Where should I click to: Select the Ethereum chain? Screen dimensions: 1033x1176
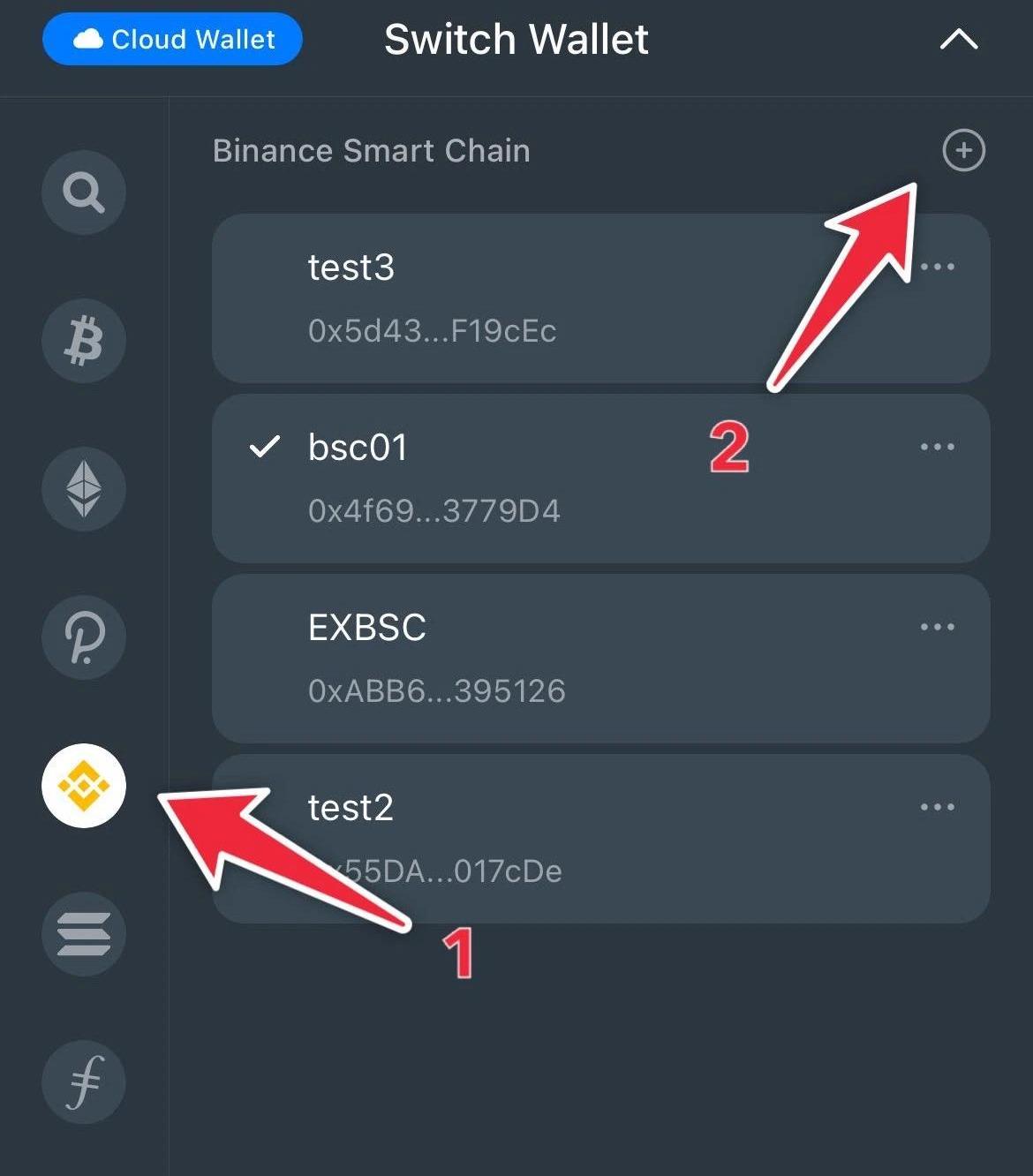tap(84, 489)
